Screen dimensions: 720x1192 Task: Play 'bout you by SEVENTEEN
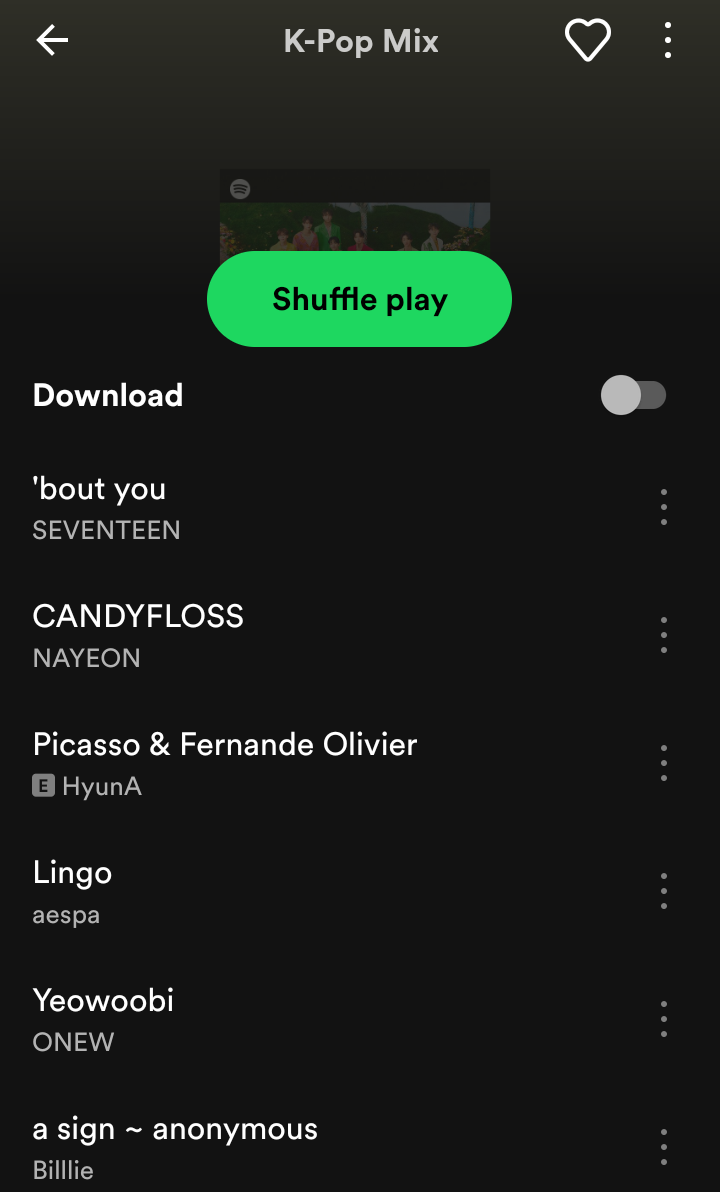[300, 507]
